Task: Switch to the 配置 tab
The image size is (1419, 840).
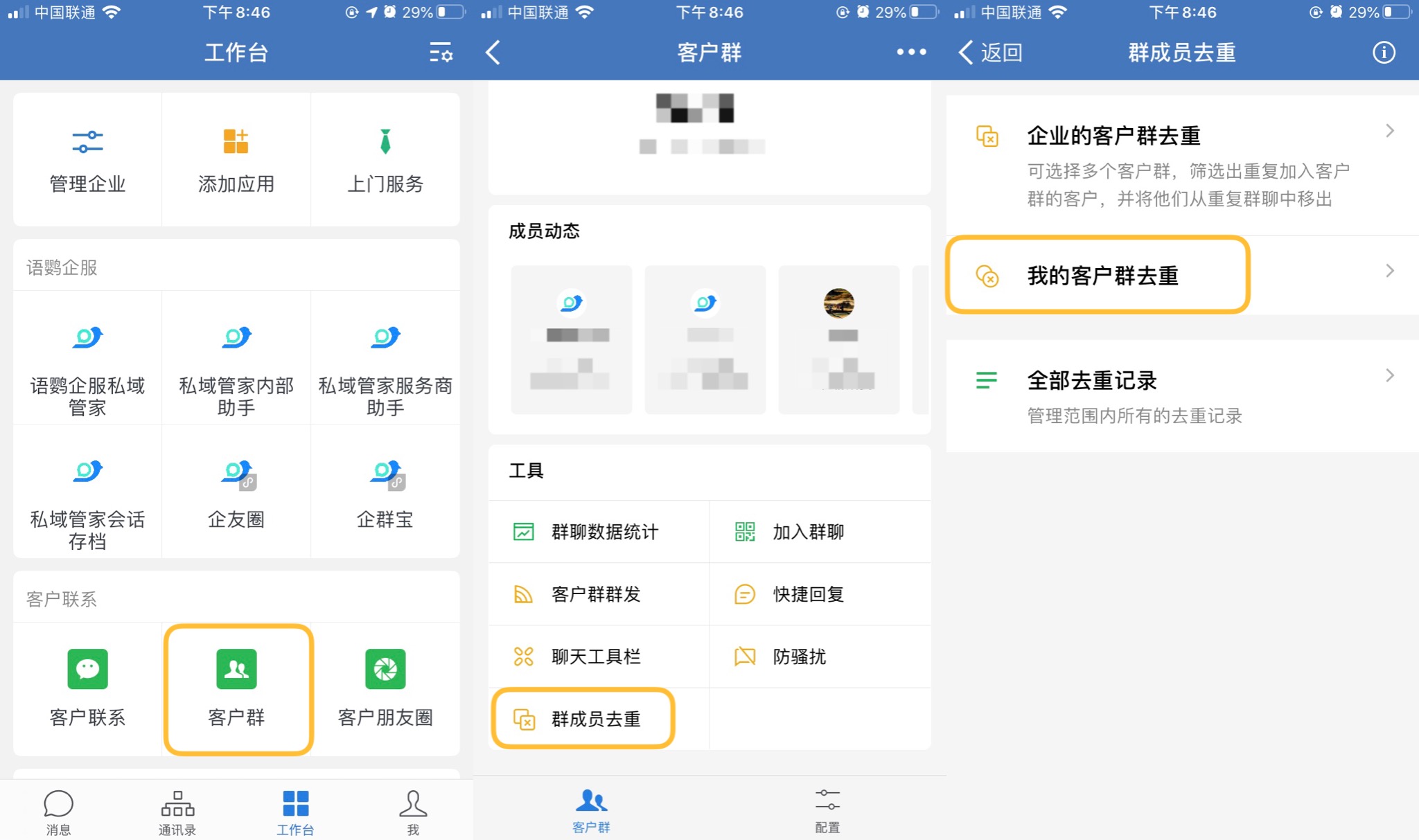Action: coord(827,810)
